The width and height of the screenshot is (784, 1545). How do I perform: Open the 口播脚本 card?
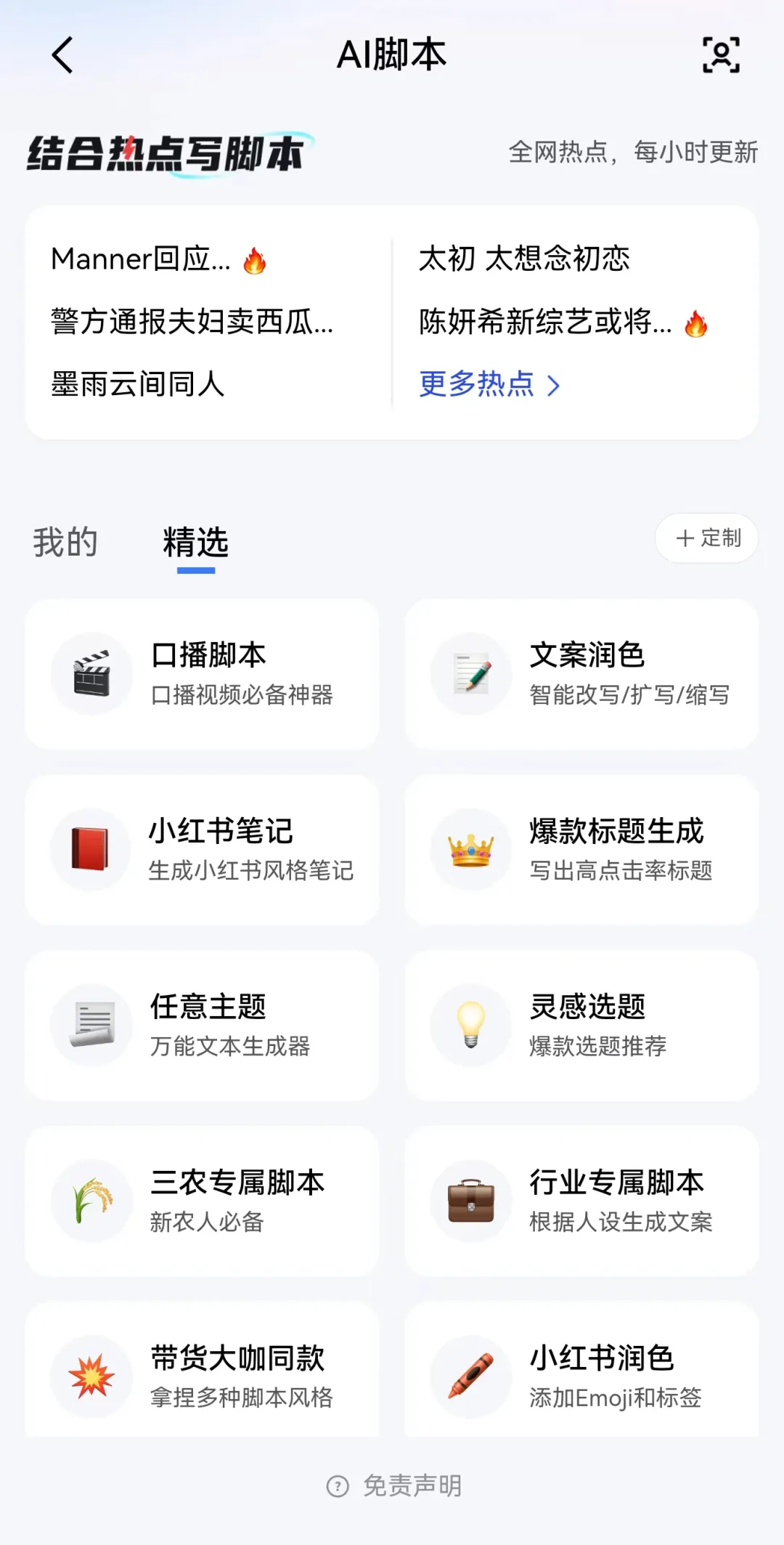[x=202, y=674]
